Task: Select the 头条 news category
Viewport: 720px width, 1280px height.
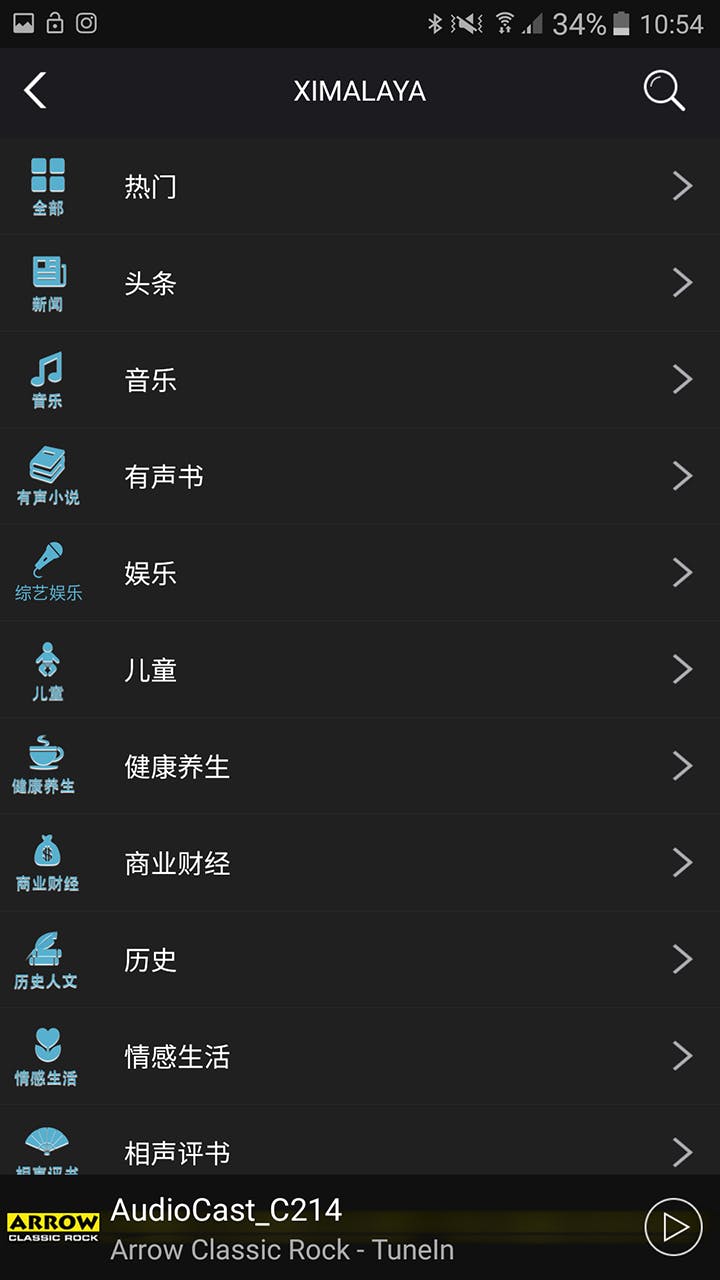Action: click(x=360, y=283)
